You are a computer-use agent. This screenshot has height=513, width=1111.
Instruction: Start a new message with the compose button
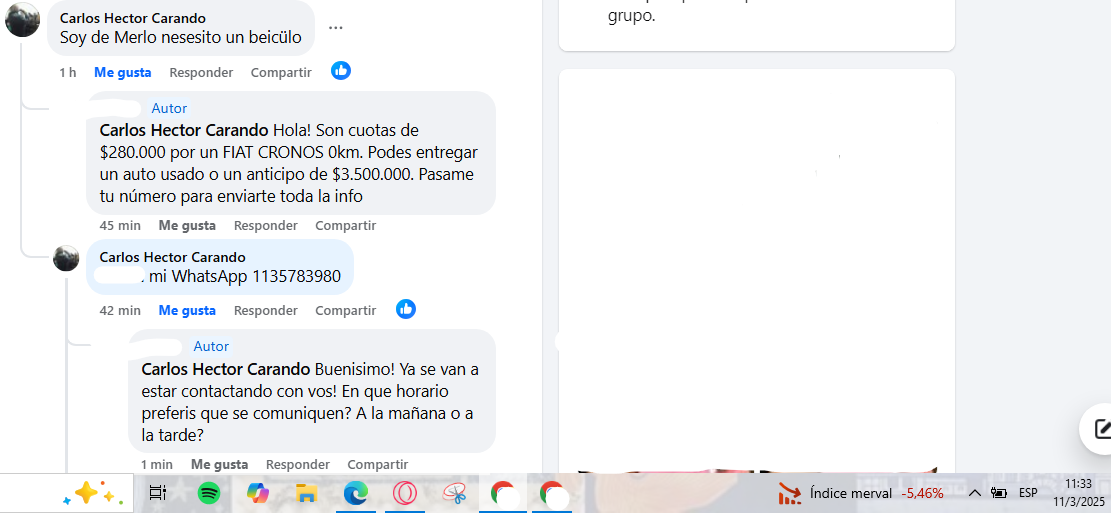point(1101,429)
